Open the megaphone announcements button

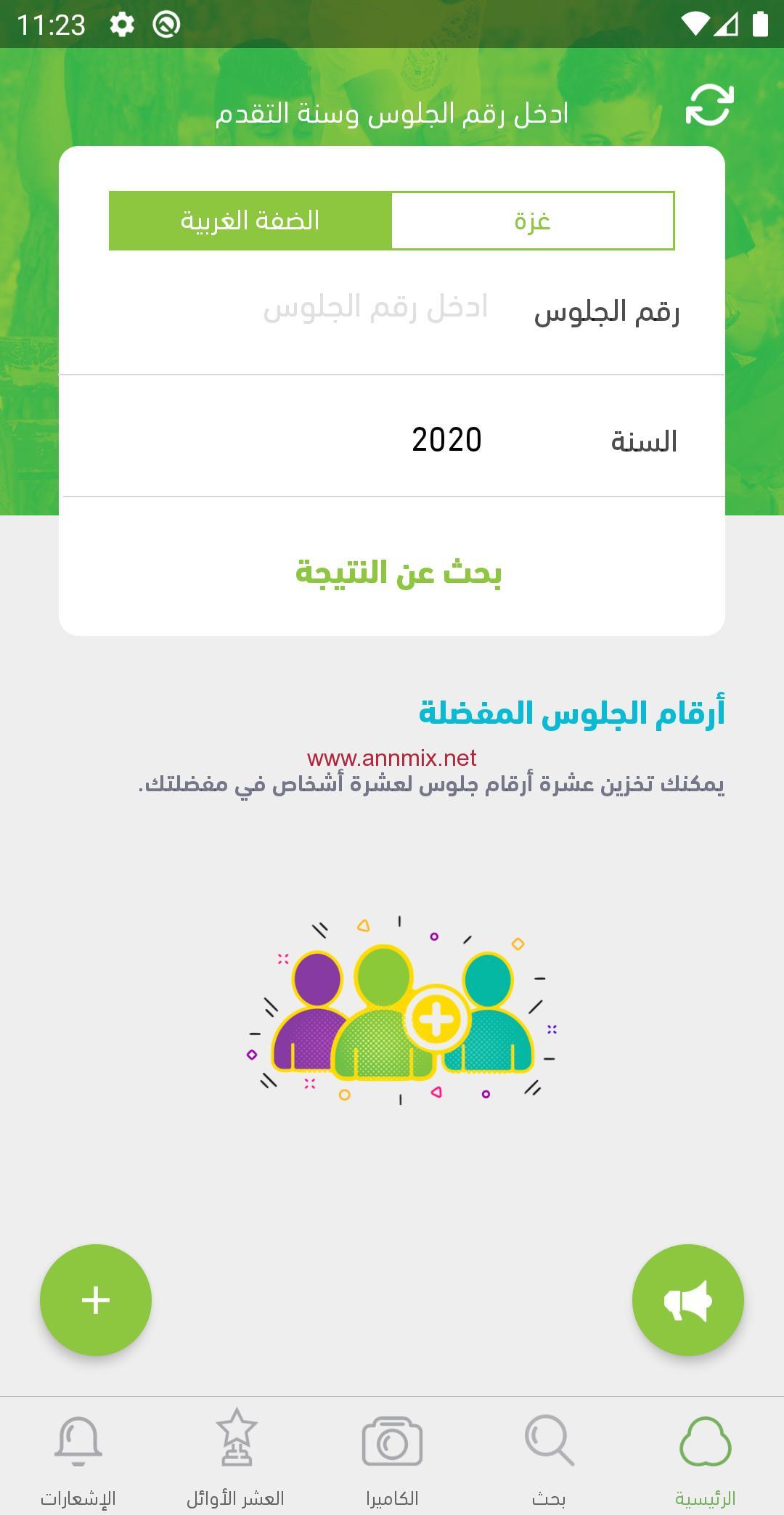click(x=687, y=1299)
